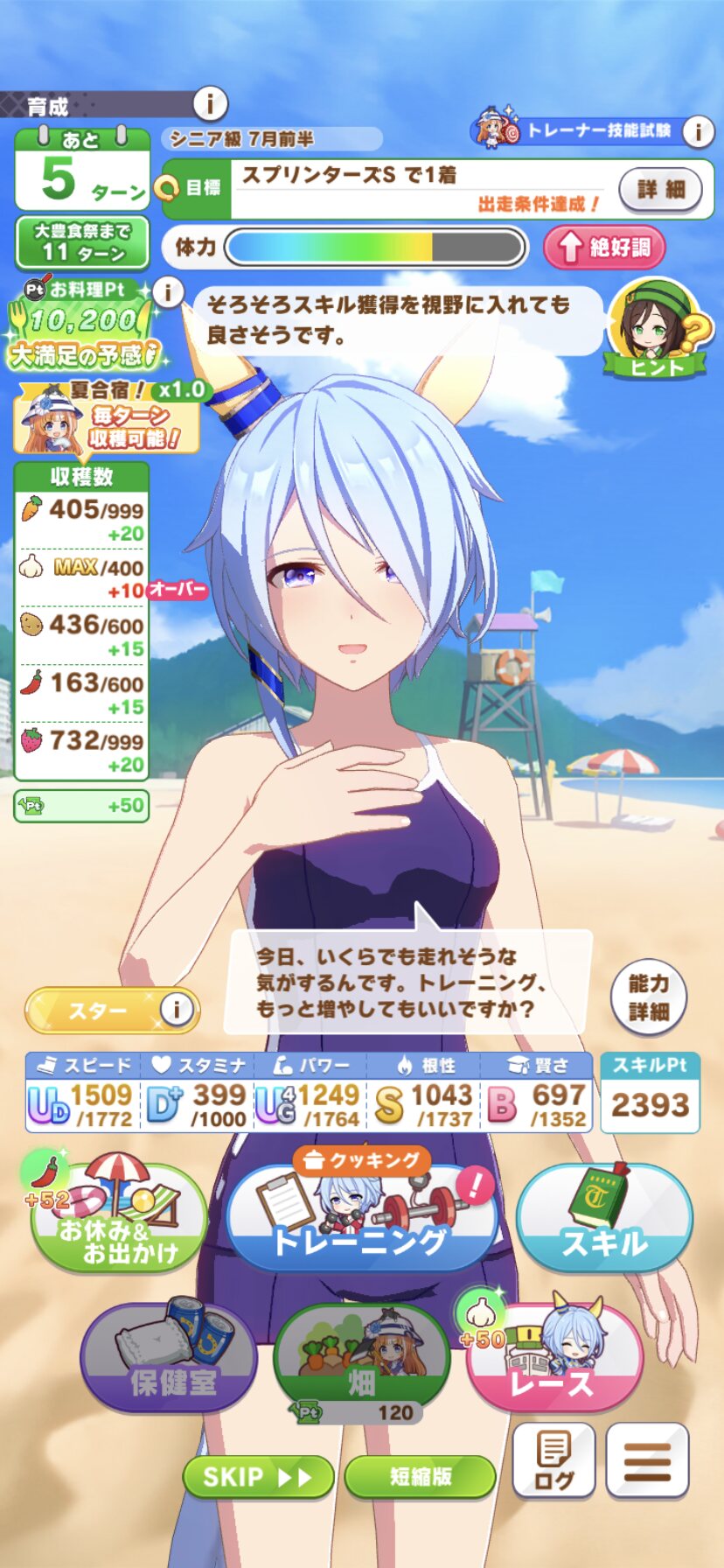Tap the スター info button
This screenshot has height=1568, width=724.
177,1010
